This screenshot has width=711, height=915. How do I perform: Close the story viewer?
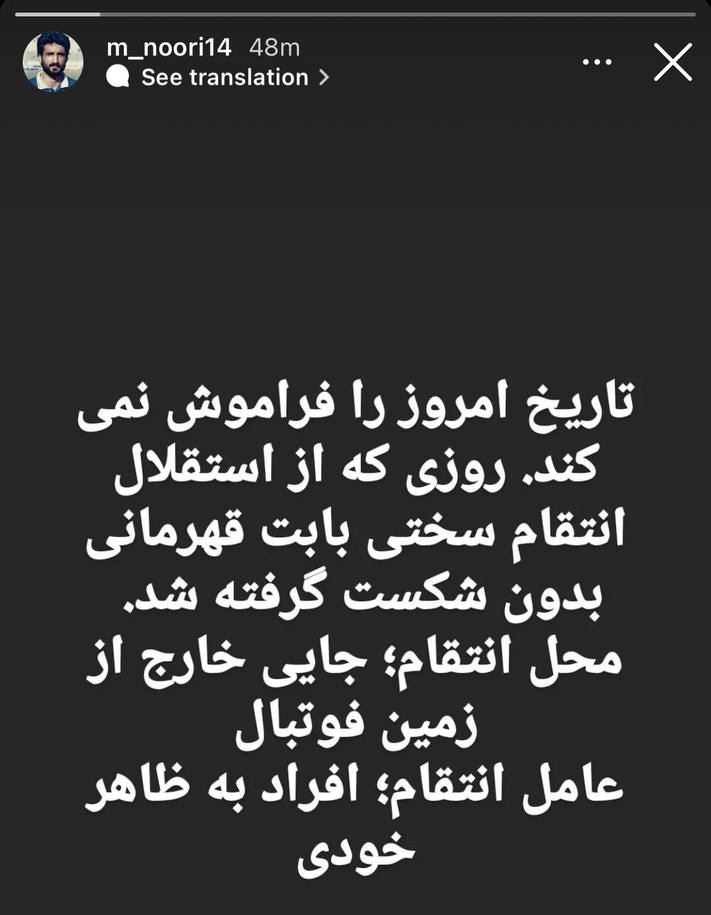click(672, 62)
